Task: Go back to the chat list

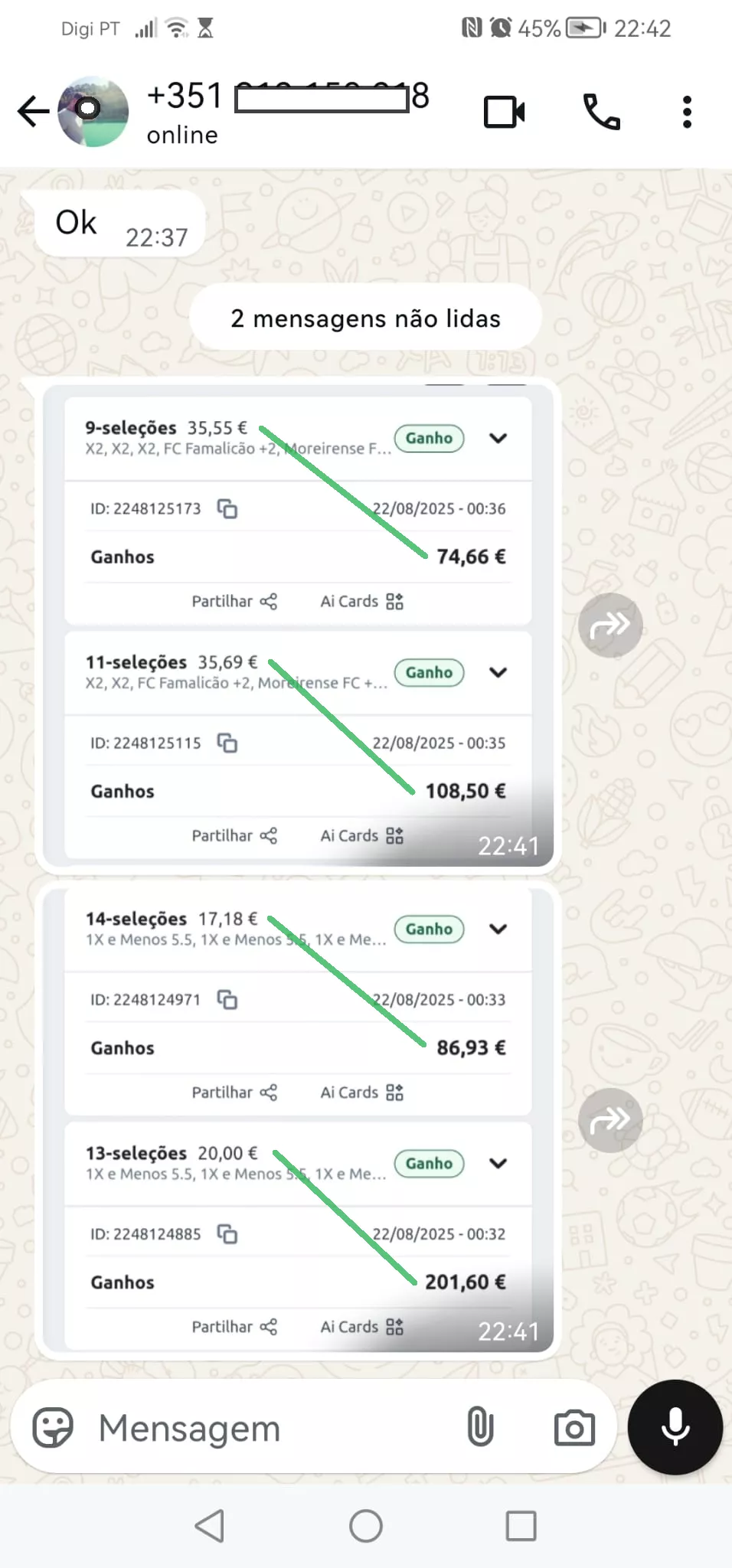Action: [33, 112]
